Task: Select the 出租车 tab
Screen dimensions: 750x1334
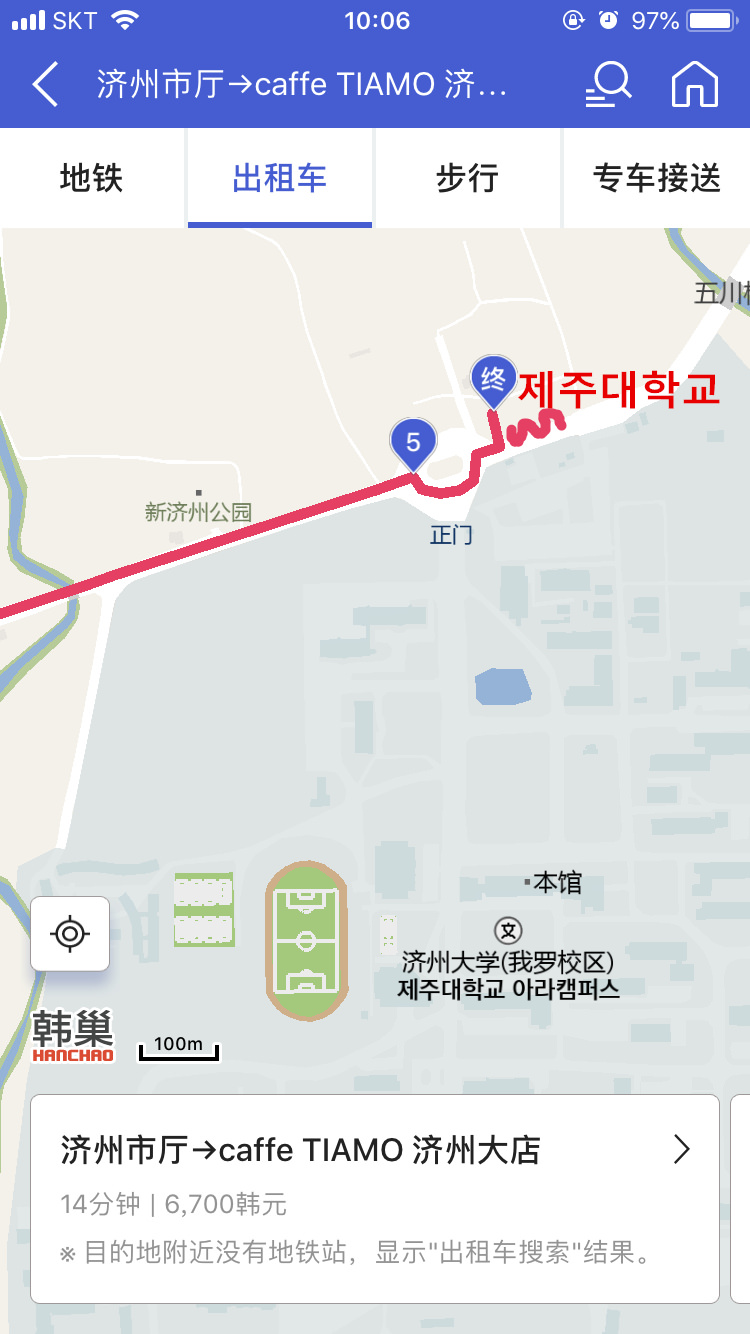Action: point(280,179)
